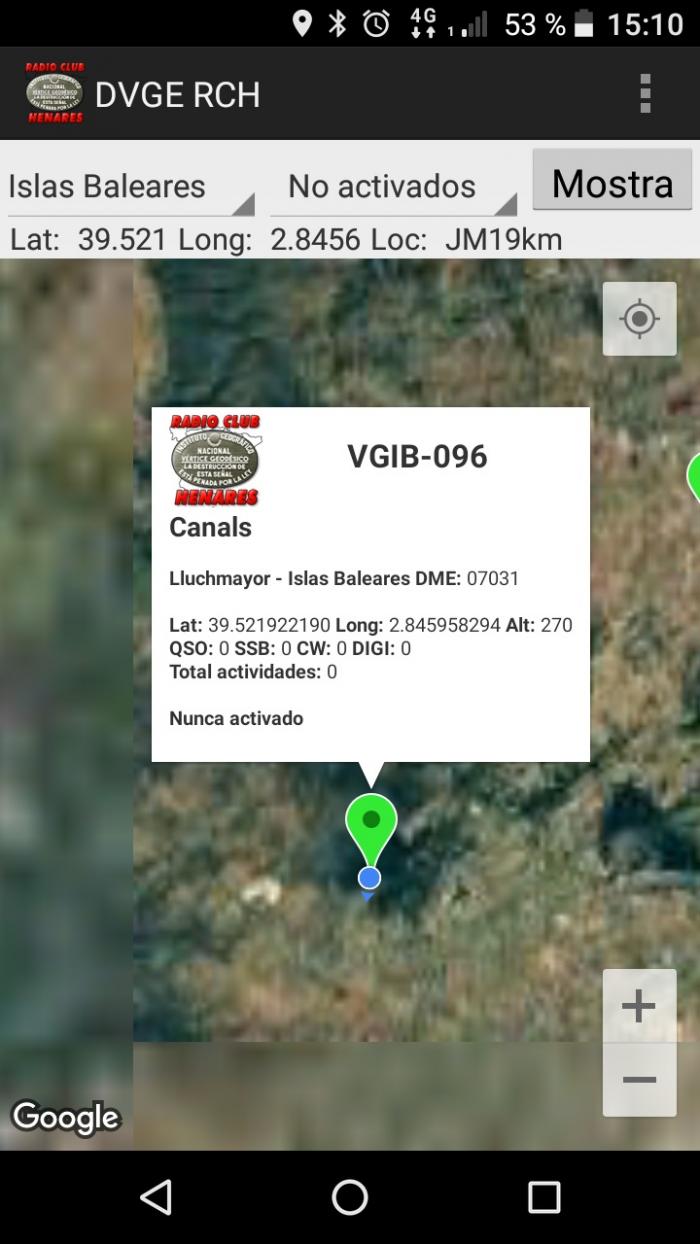Open the overflow menu
This screenshot has width=700, height=1244.
[645, 93]
